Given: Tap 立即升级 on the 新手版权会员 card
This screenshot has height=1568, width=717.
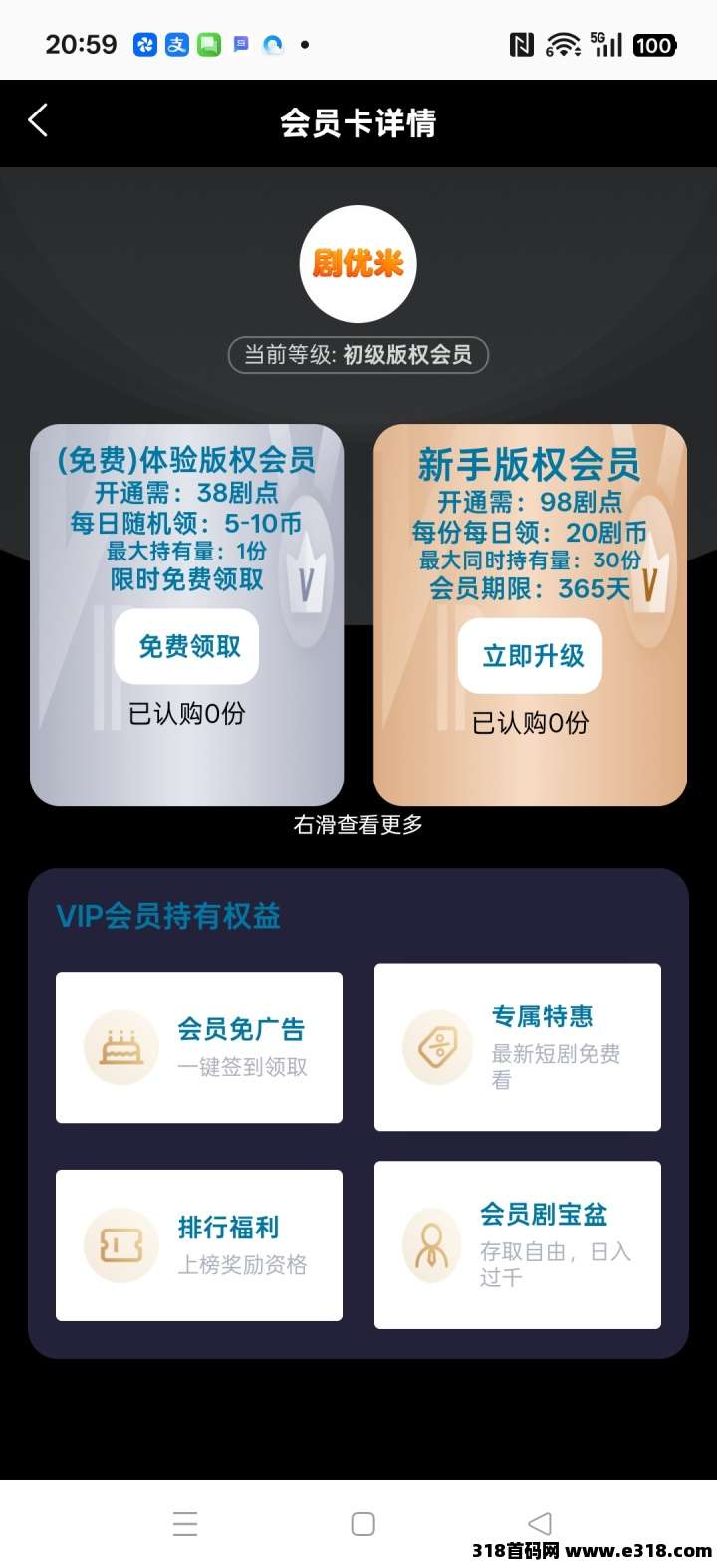Looking at the screenshot, I should pos(530,656).
